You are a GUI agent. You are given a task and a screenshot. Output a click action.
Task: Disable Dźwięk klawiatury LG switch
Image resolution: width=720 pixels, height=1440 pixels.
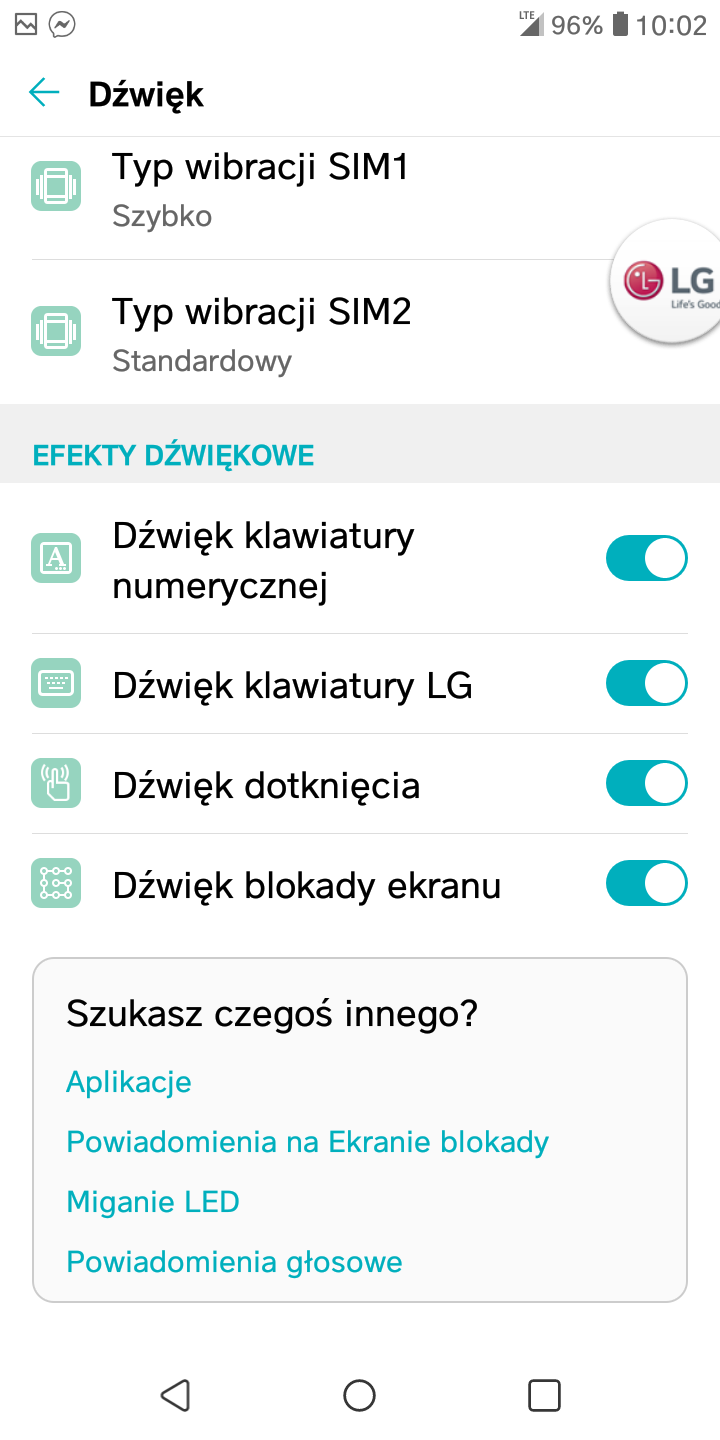[646, 684]
